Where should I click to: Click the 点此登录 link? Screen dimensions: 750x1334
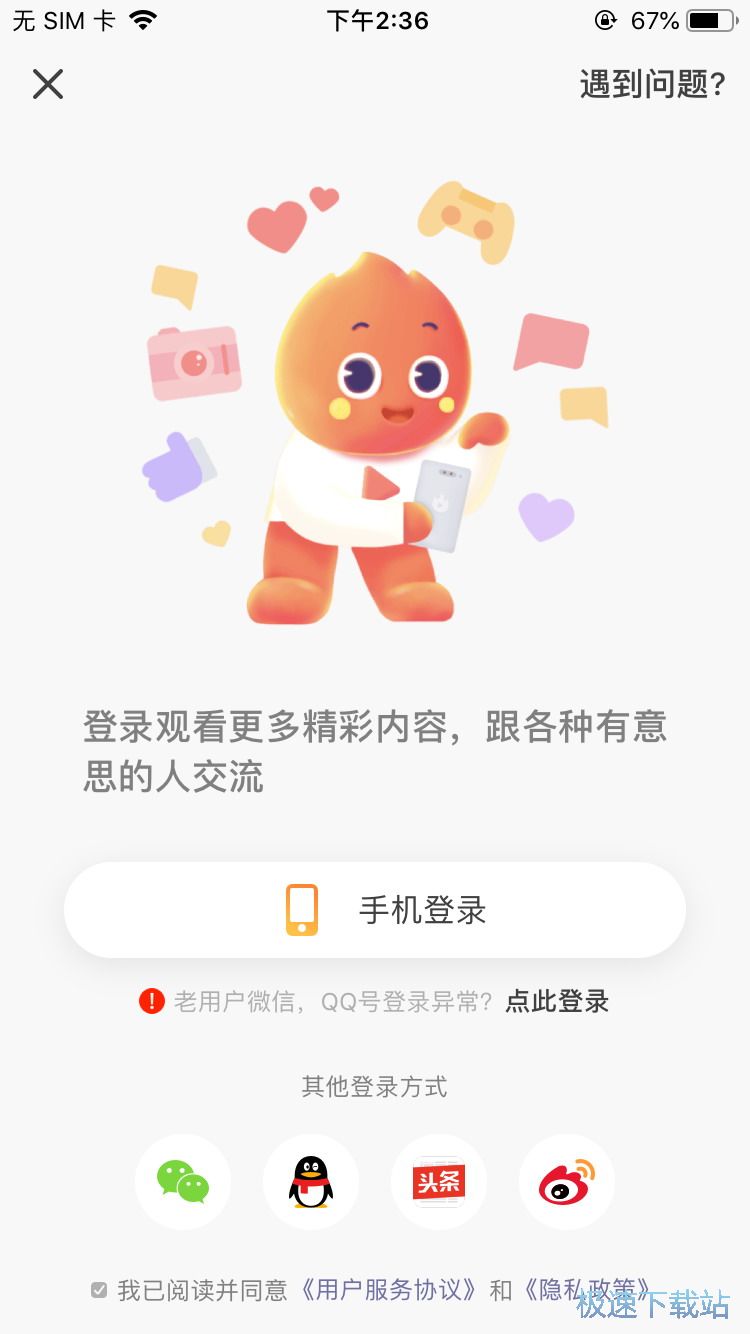(558, 1001)
